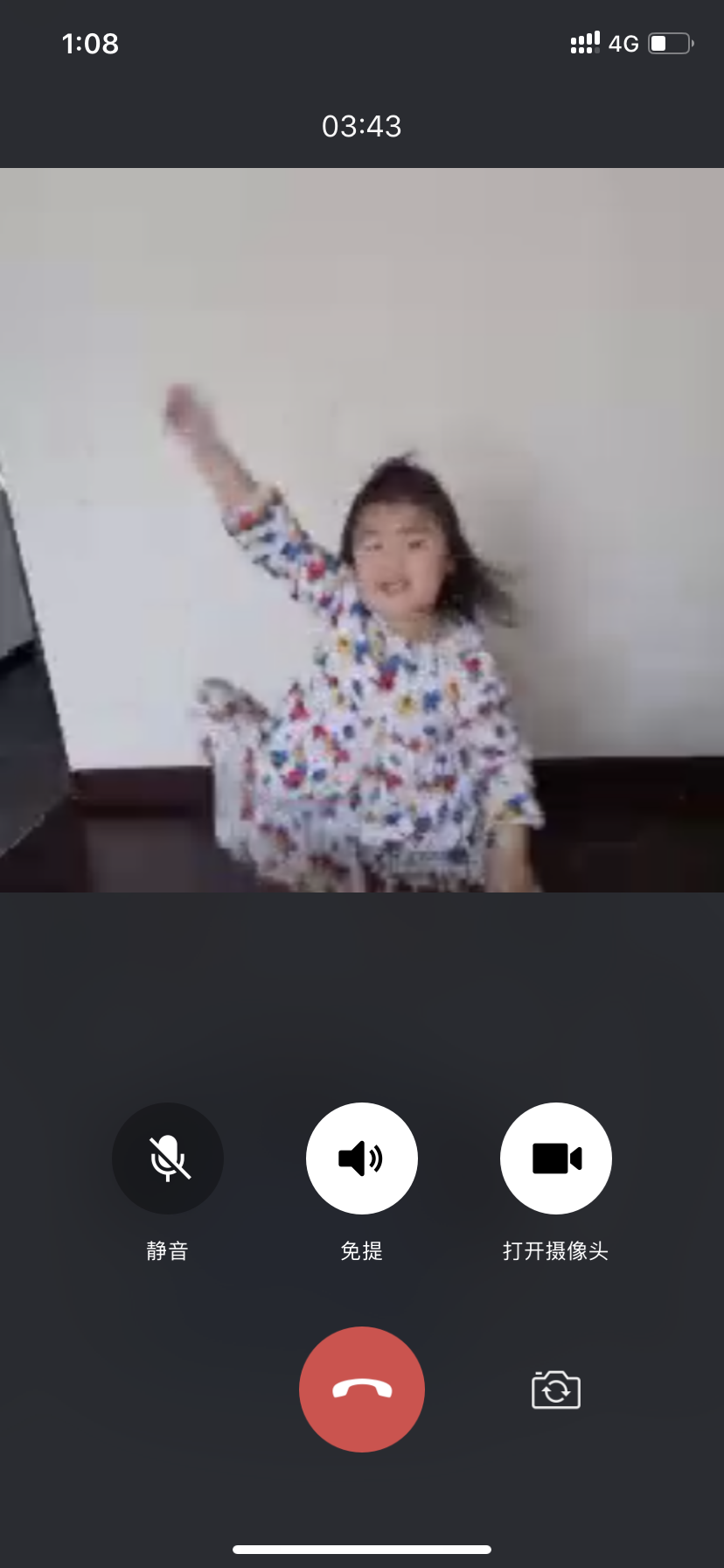Tap 打开摄像头 to turn on camera
The image size is (724, 1568).
click(556, 1158)
